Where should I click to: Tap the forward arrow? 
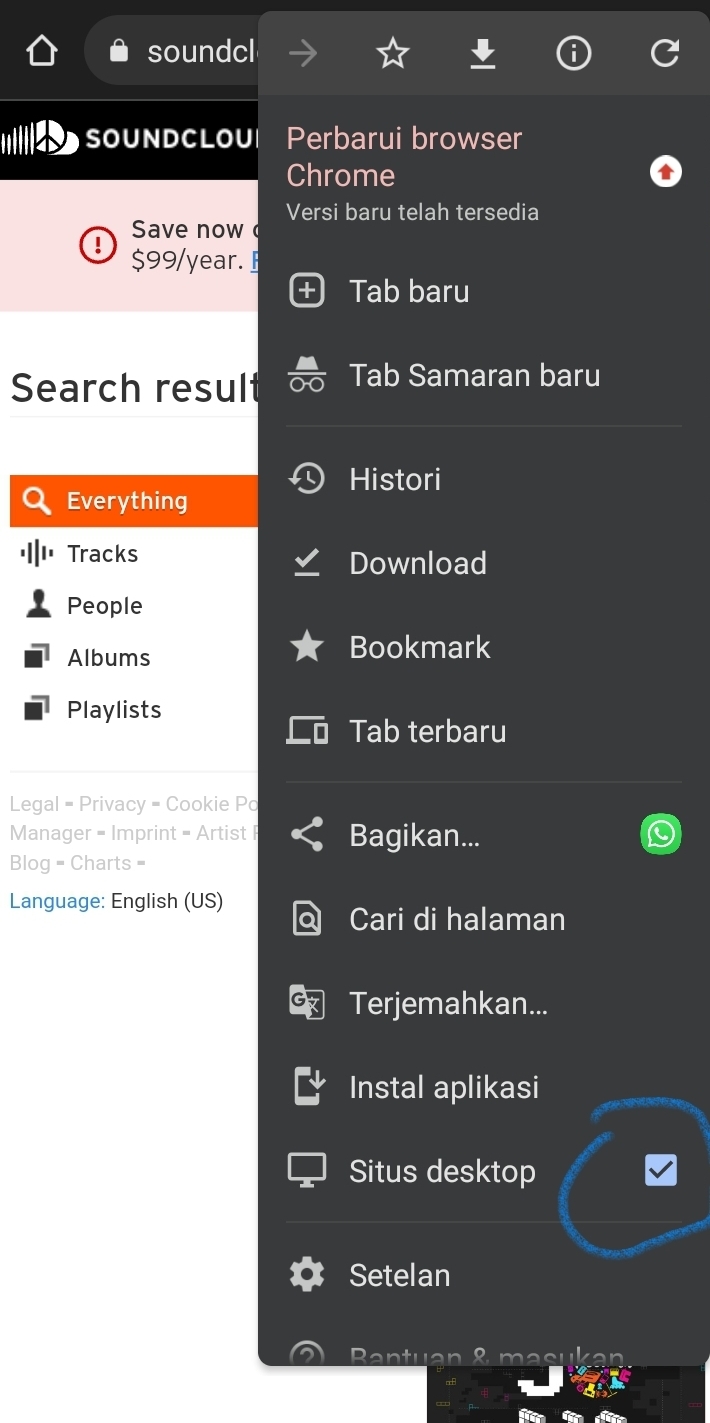[x=302, y=53]
